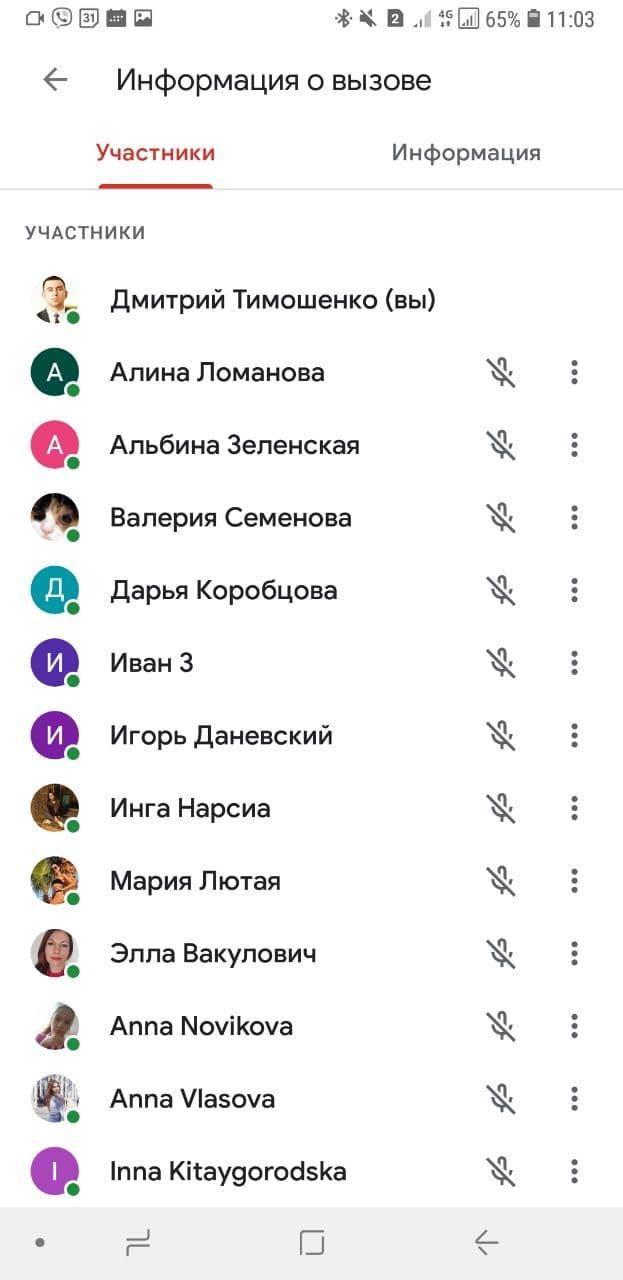This screenshot has height=1280, width=623.
Task: Tap the muted mic icon for Альбина Зеленская
Action: coord(501,445)
